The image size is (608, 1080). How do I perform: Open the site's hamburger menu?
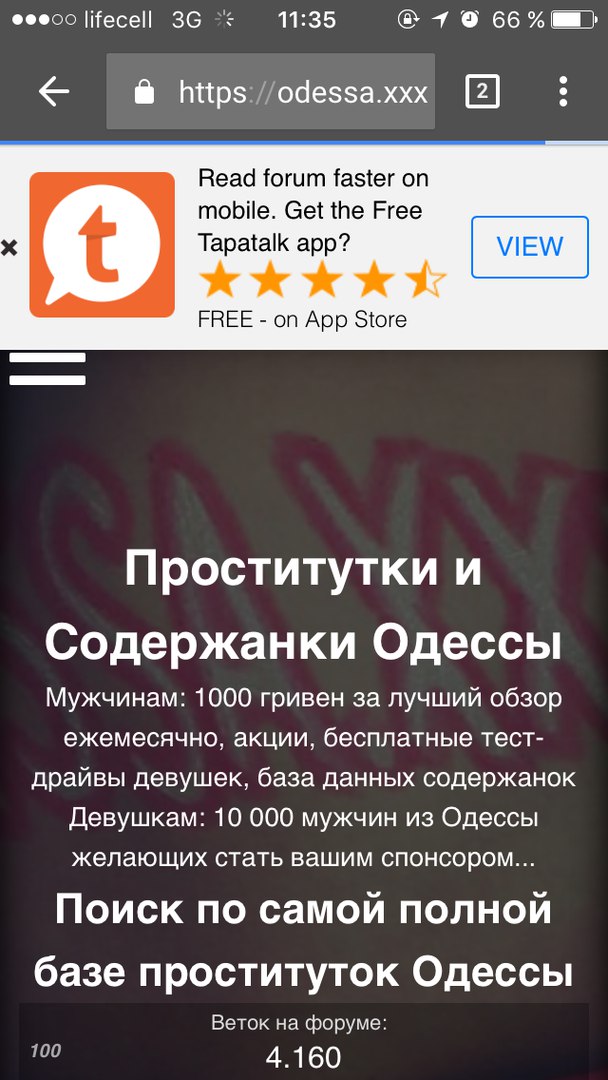coord(47,368)
